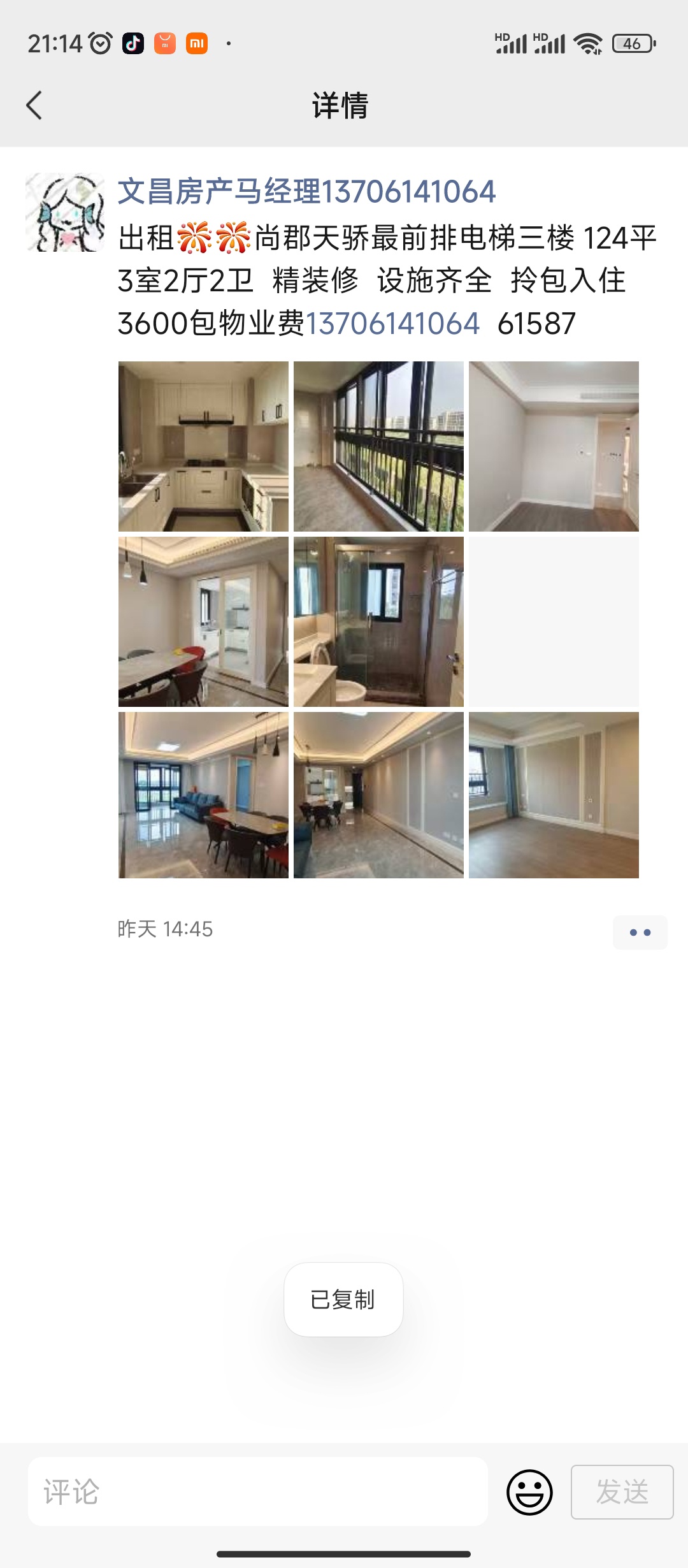688x1568 pixels.
Task: Open the living room photo with blue sofa
Action: 203,795
